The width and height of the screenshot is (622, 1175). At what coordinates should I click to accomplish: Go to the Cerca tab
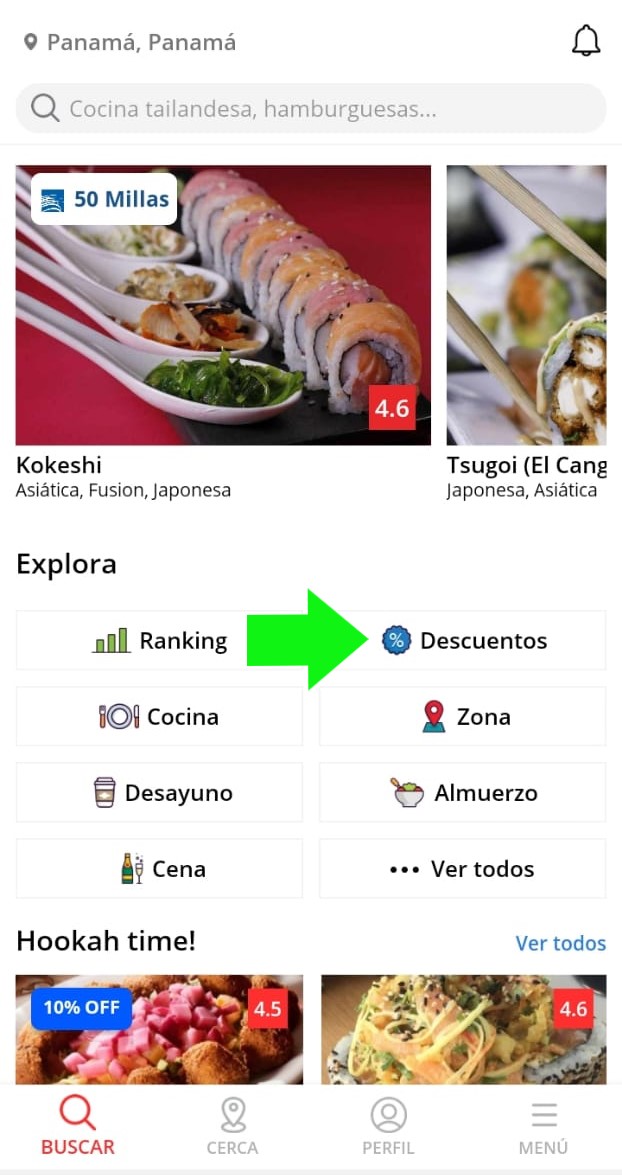[232, 1126]
